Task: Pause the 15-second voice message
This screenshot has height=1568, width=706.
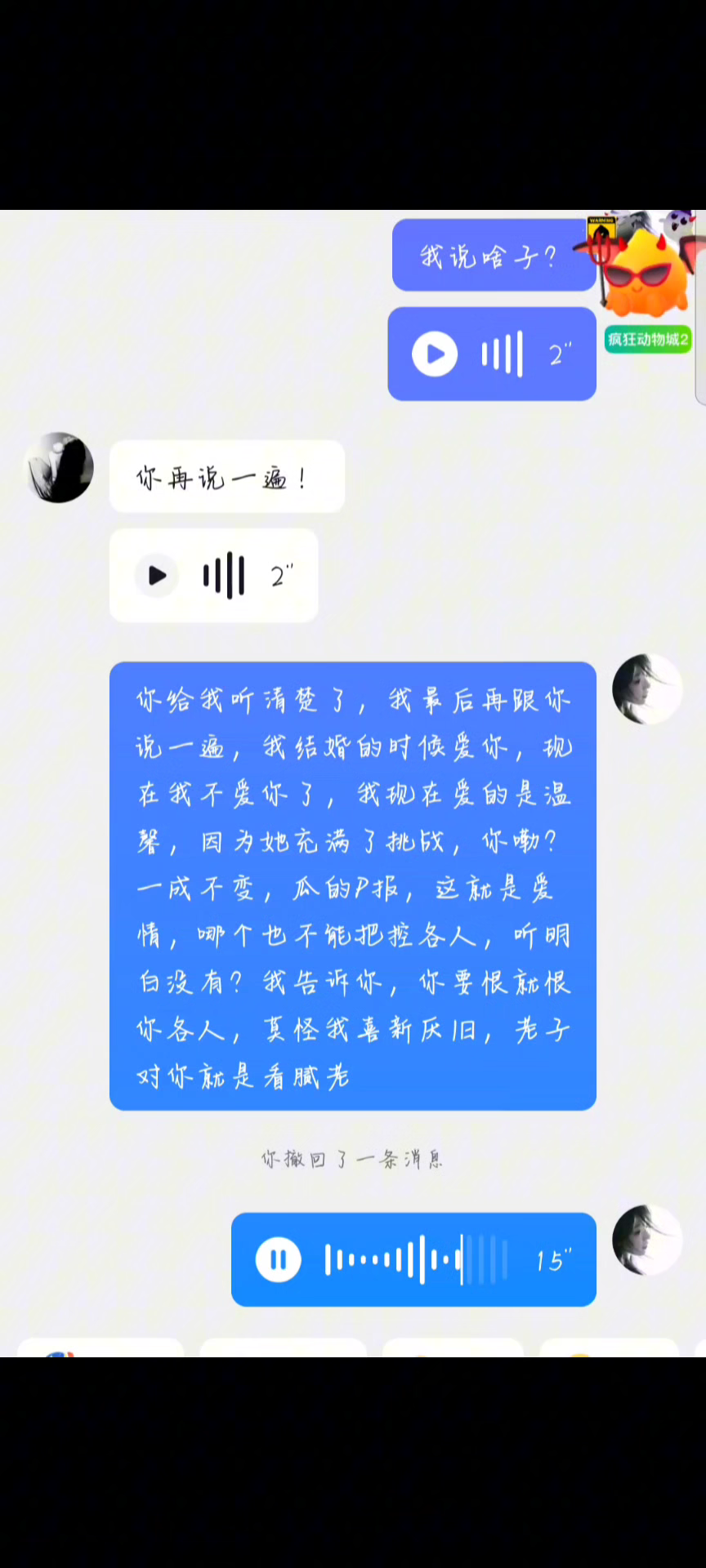Action: click(x=279, y=1259)
